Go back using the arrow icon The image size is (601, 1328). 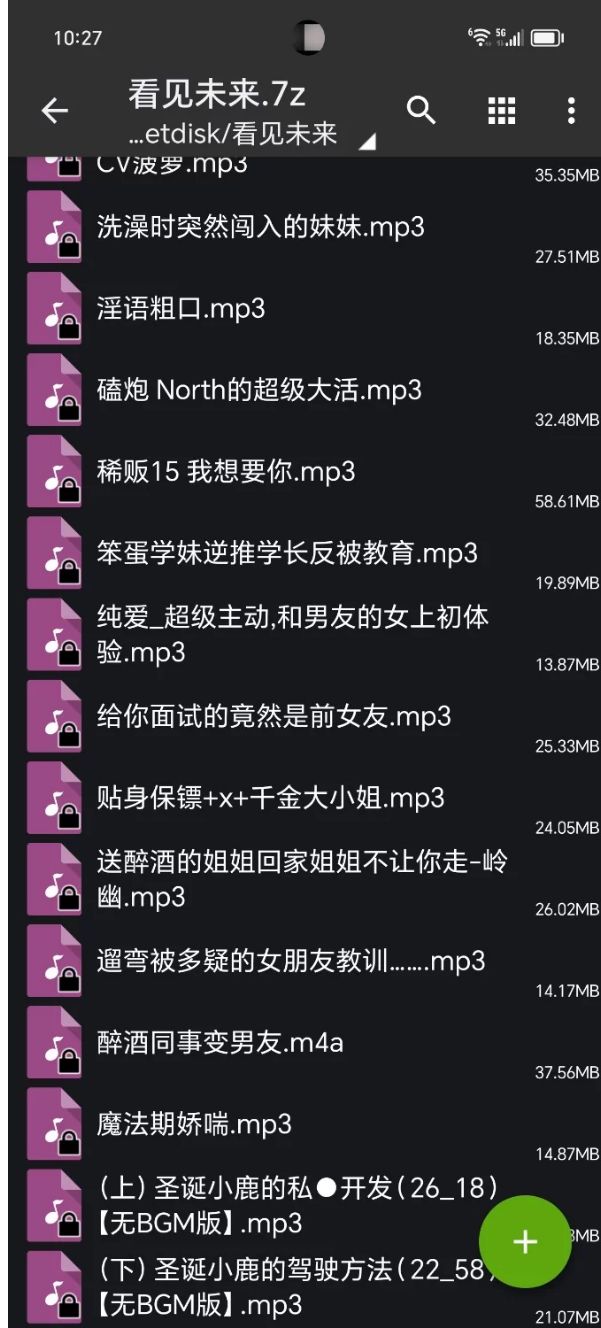(55, 112)
